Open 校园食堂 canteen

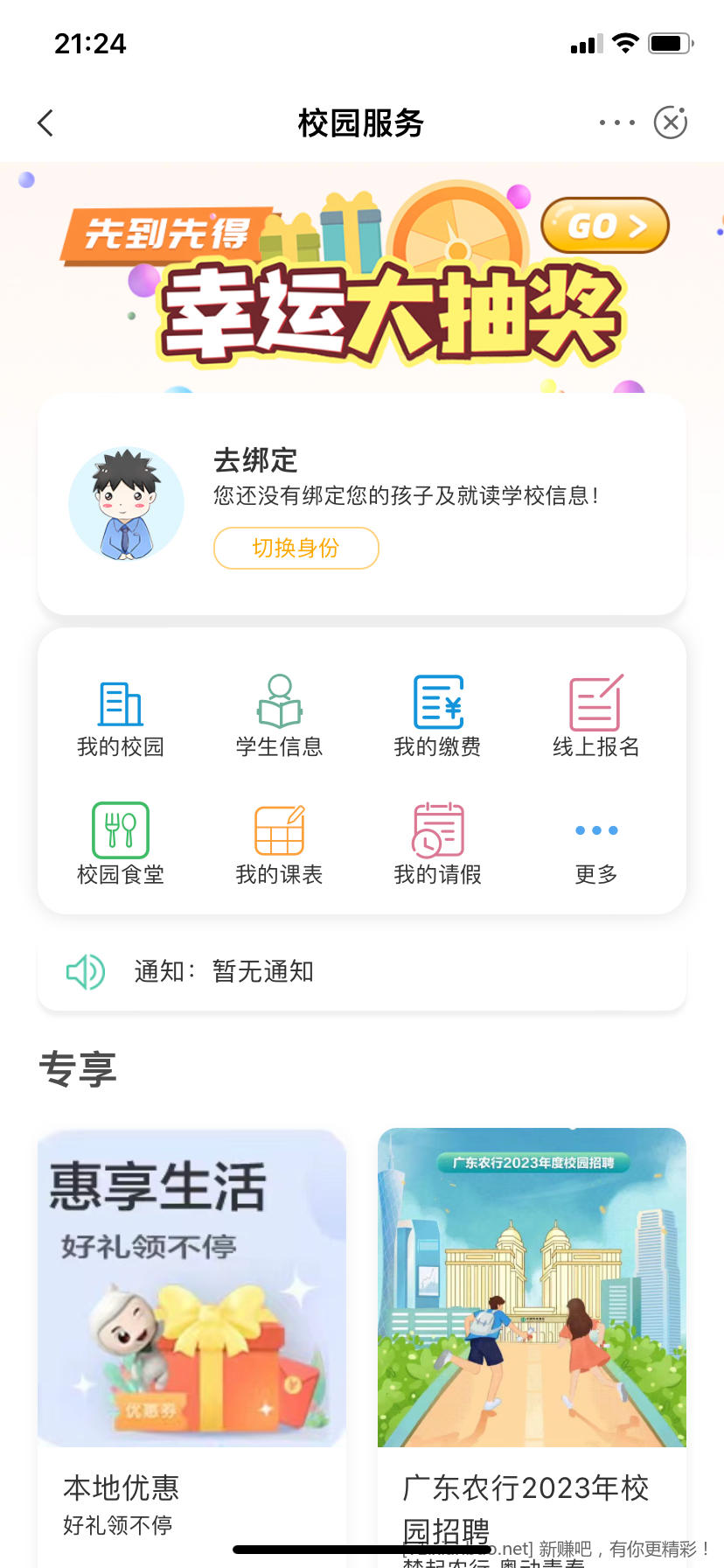coord(121,844)
